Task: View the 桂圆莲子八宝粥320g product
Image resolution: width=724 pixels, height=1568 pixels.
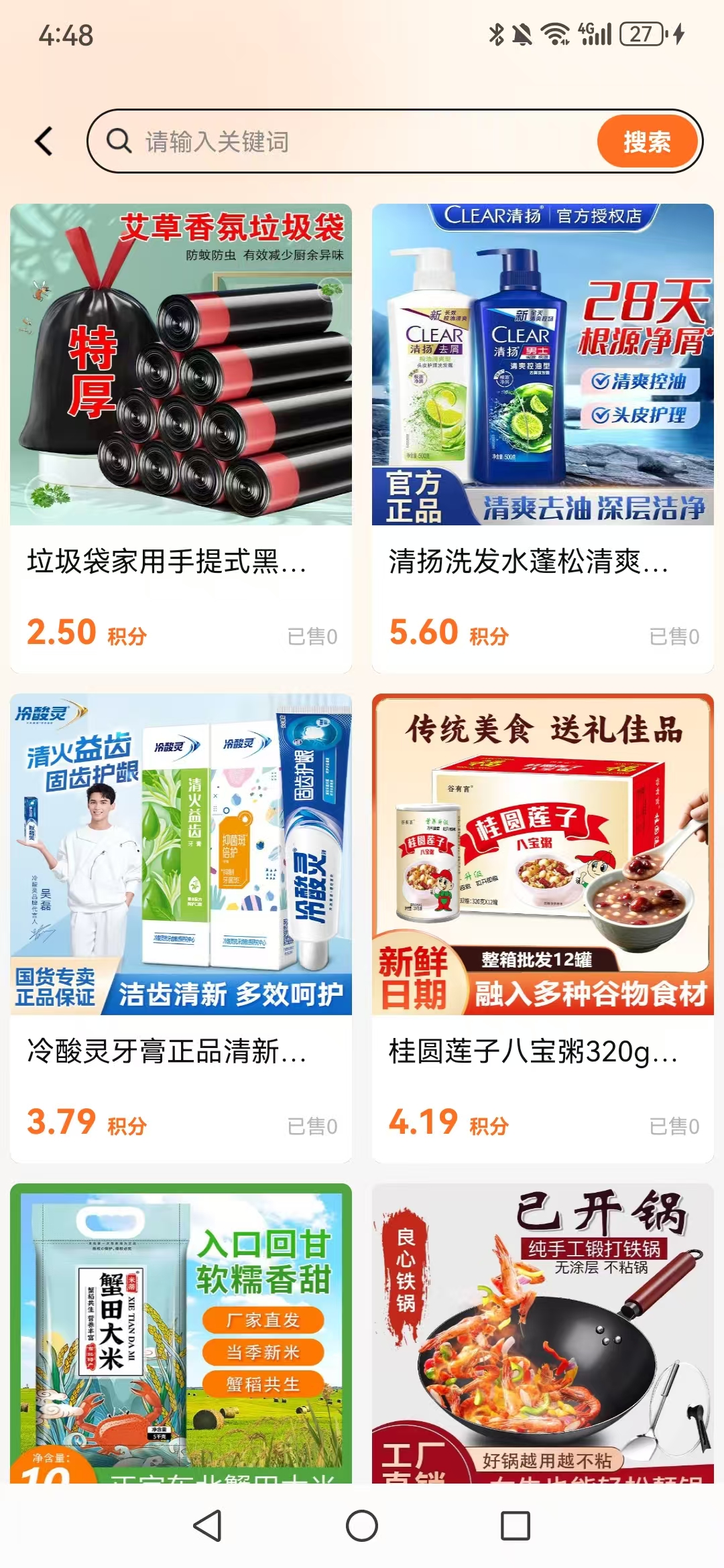Action: (x=542, y=927)
